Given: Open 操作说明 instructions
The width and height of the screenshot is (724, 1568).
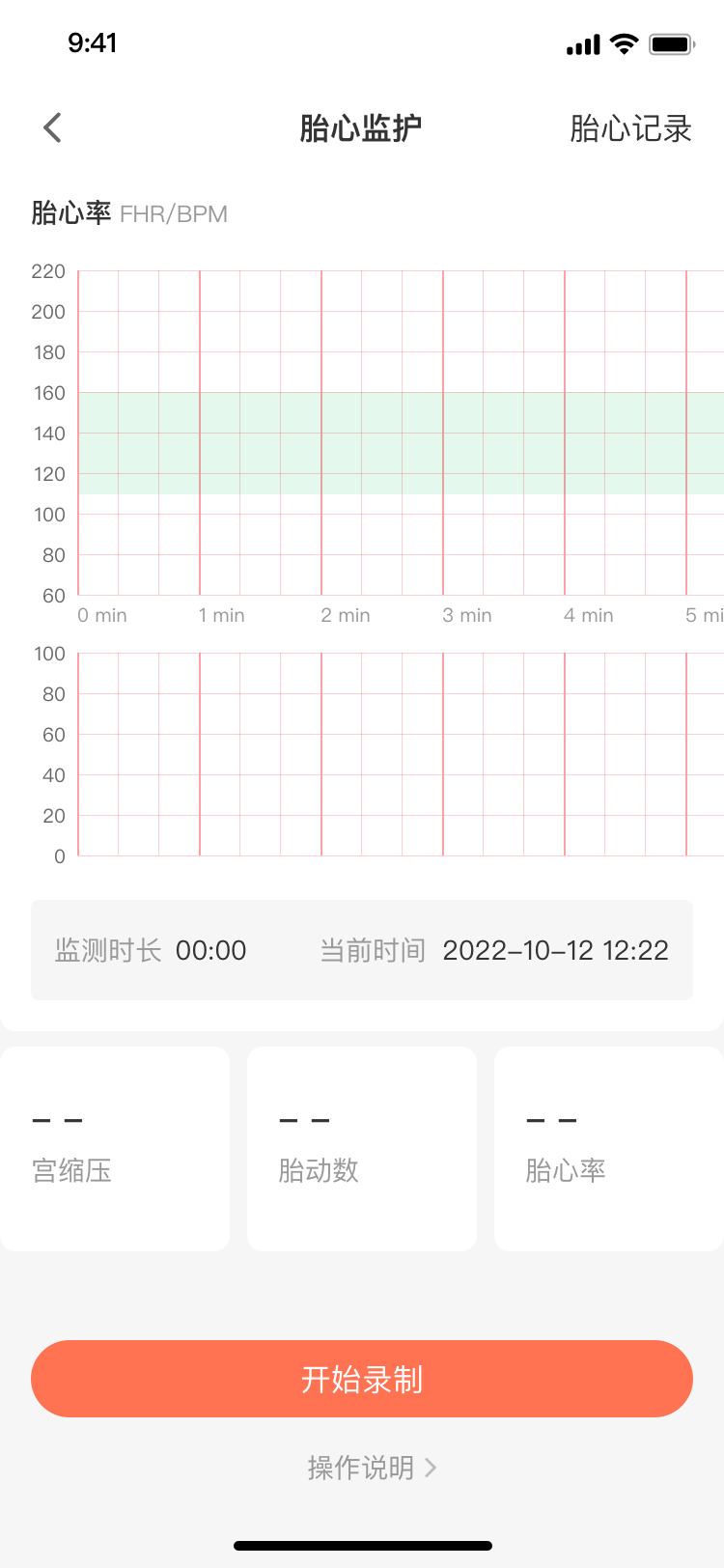Looking at the screenshot, I should coord(372,1468).
